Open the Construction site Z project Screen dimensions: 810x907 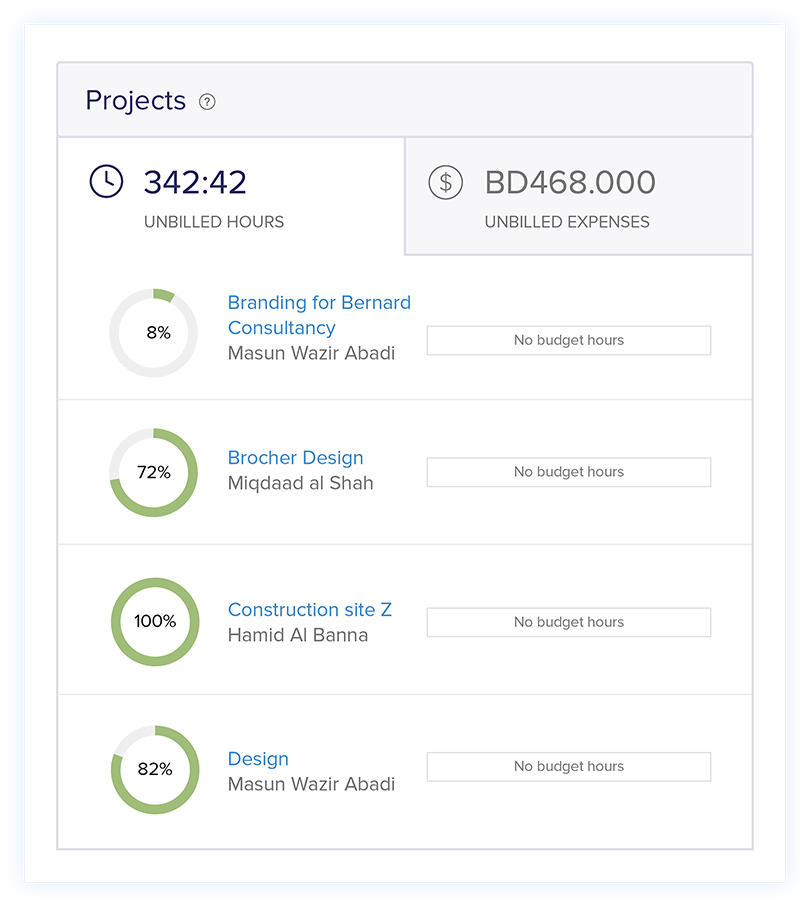(309, 609)
